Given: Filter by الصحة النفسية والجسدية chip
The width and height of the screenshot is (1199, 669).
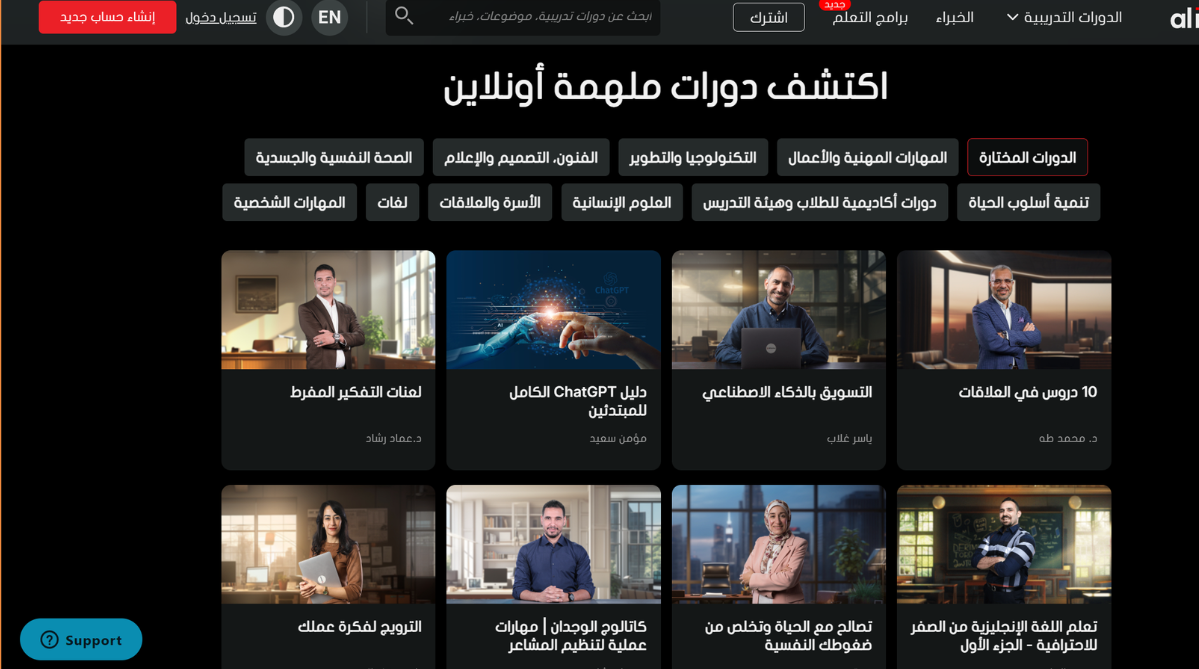Looking at the screenshot, I should click(334, 157).
